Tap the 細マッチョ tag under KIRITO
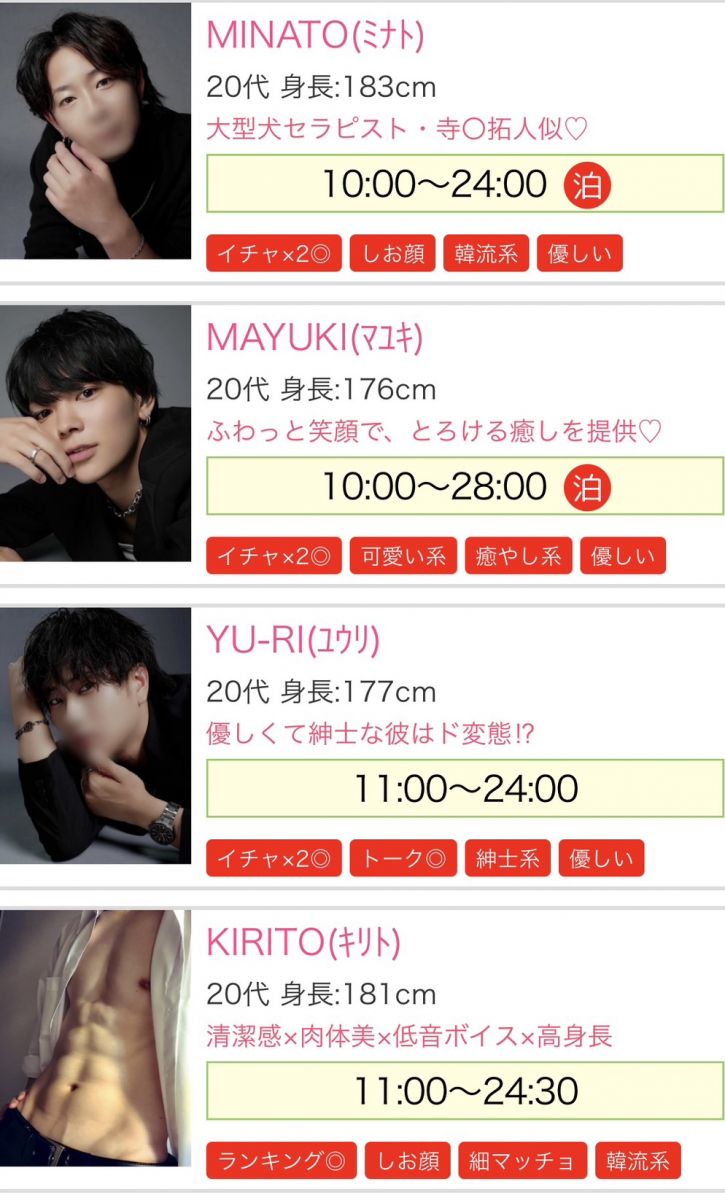Screen dimensions: 725x1200 click(522, 1161)
